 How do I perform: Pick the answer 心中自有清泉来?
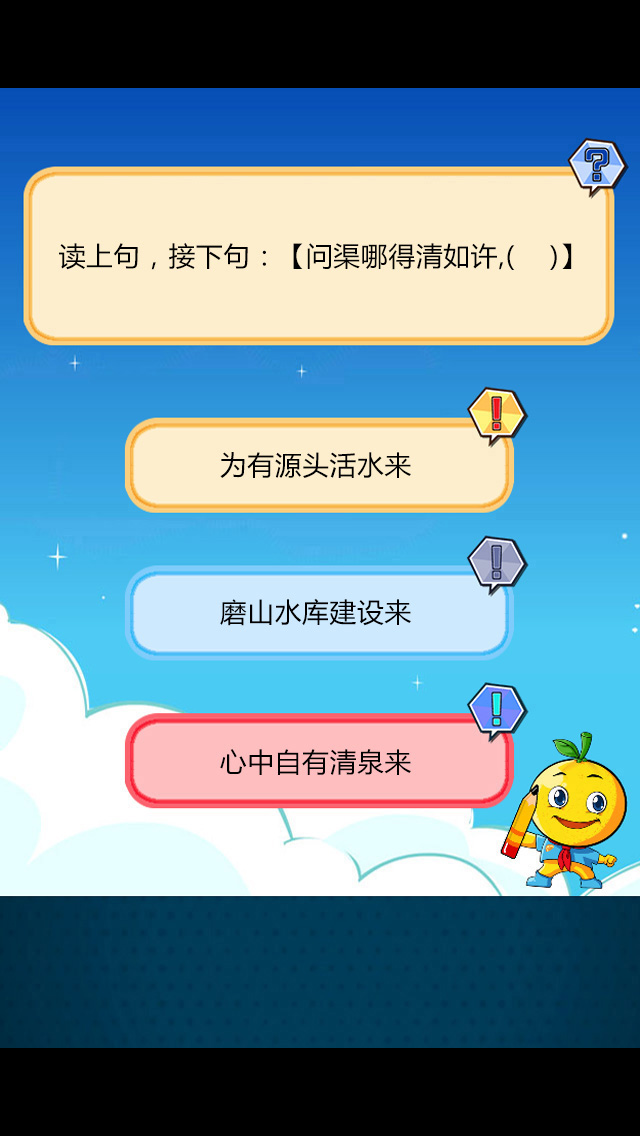[x=318, y=763]
